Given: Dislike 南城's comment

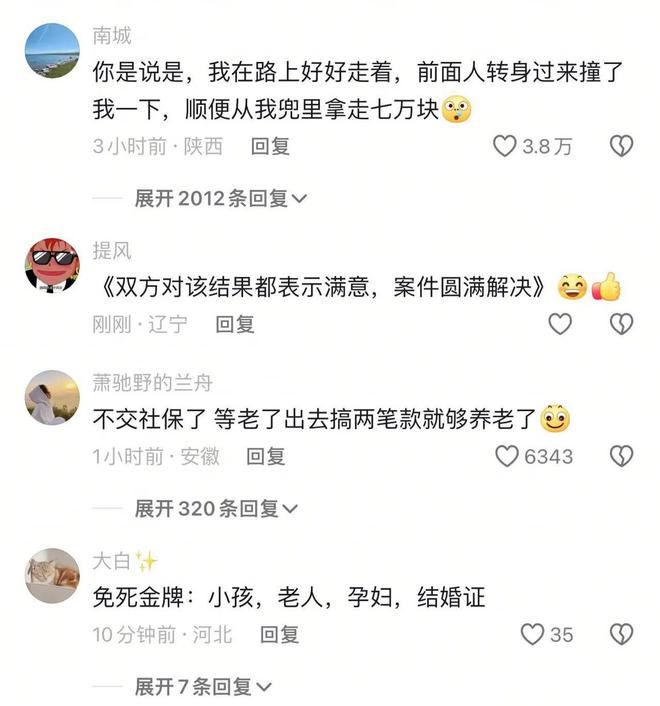Looking at the screenshot, I should click(621, 146).
